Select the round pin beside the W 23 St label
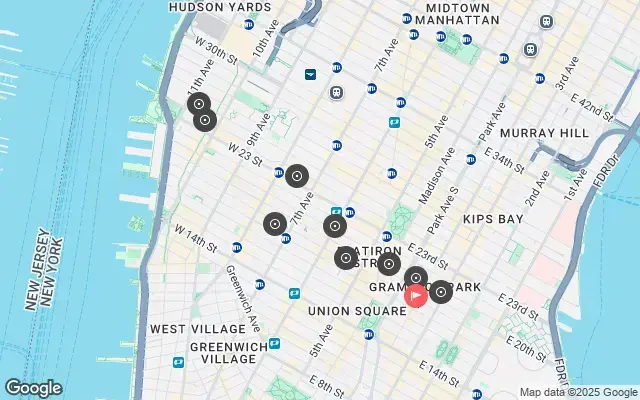 (296, 176)
